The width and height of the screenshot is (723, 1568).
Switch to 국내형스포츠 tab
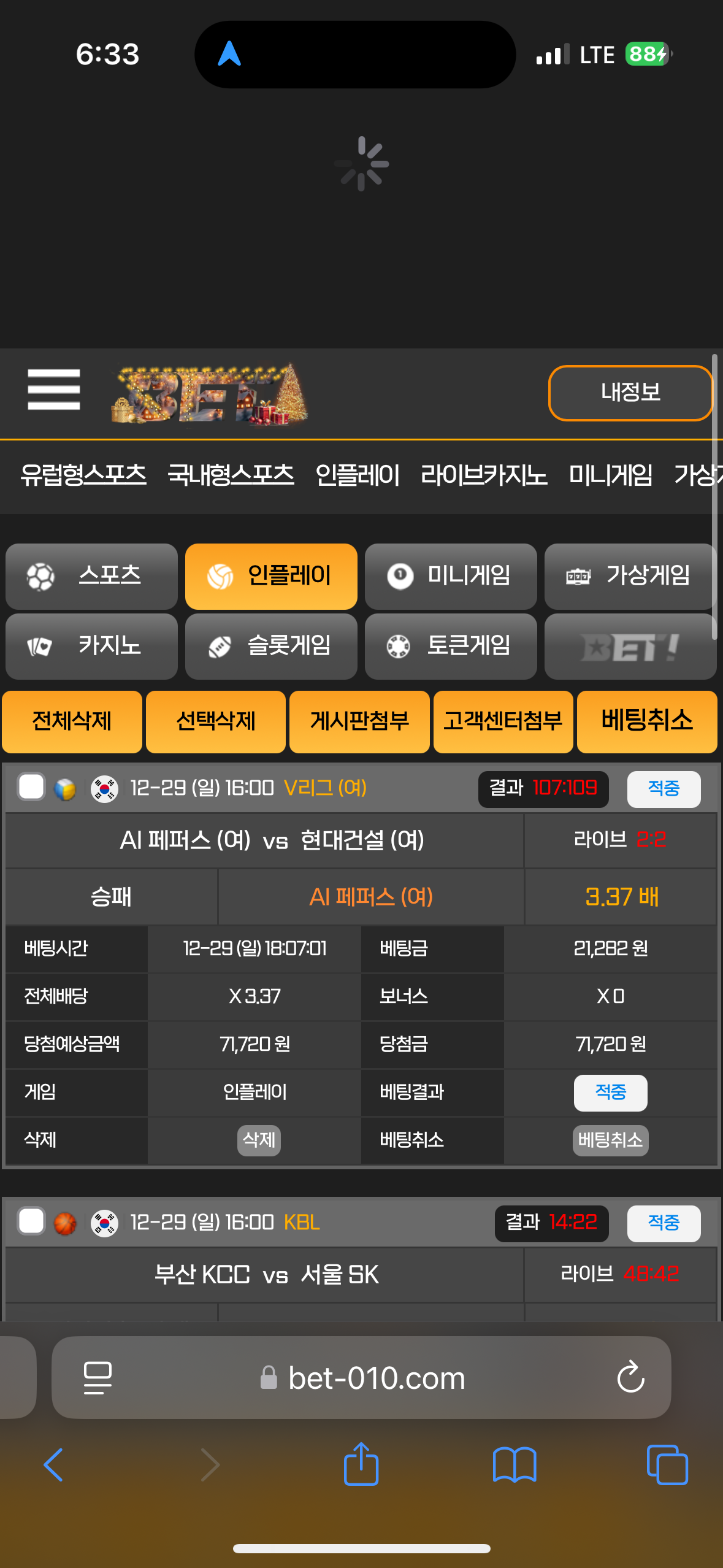click(x=231, y=475)
